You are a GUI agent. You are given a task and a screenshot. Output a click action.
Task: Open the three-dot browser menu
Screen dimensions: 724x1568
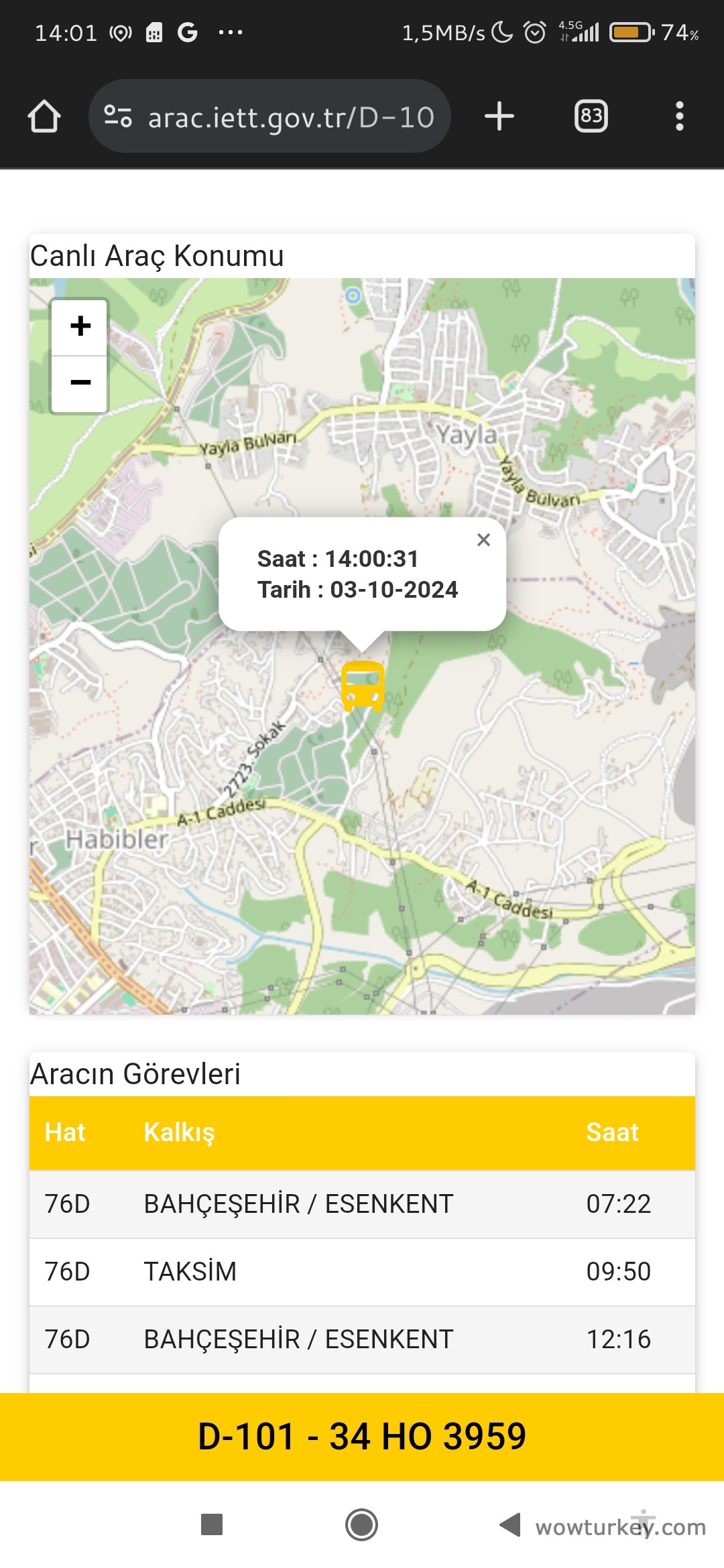click(x=679, y=115)
